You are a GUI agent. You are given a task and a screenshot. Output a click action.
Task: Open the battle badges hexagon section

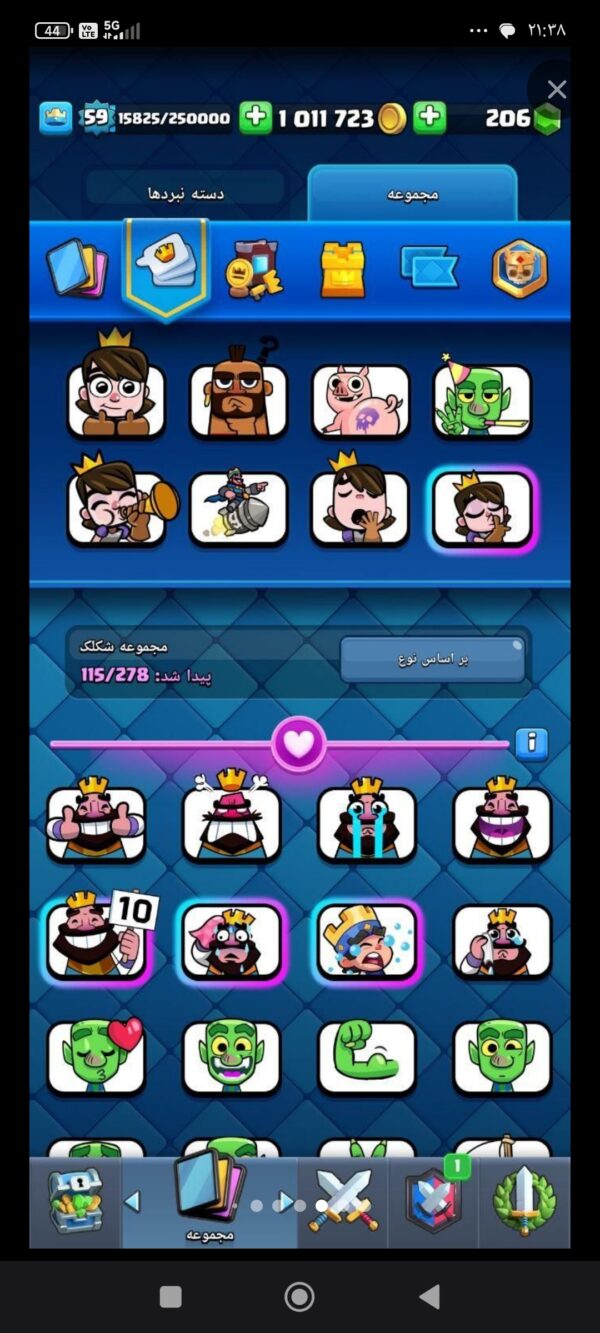[520, 268]
